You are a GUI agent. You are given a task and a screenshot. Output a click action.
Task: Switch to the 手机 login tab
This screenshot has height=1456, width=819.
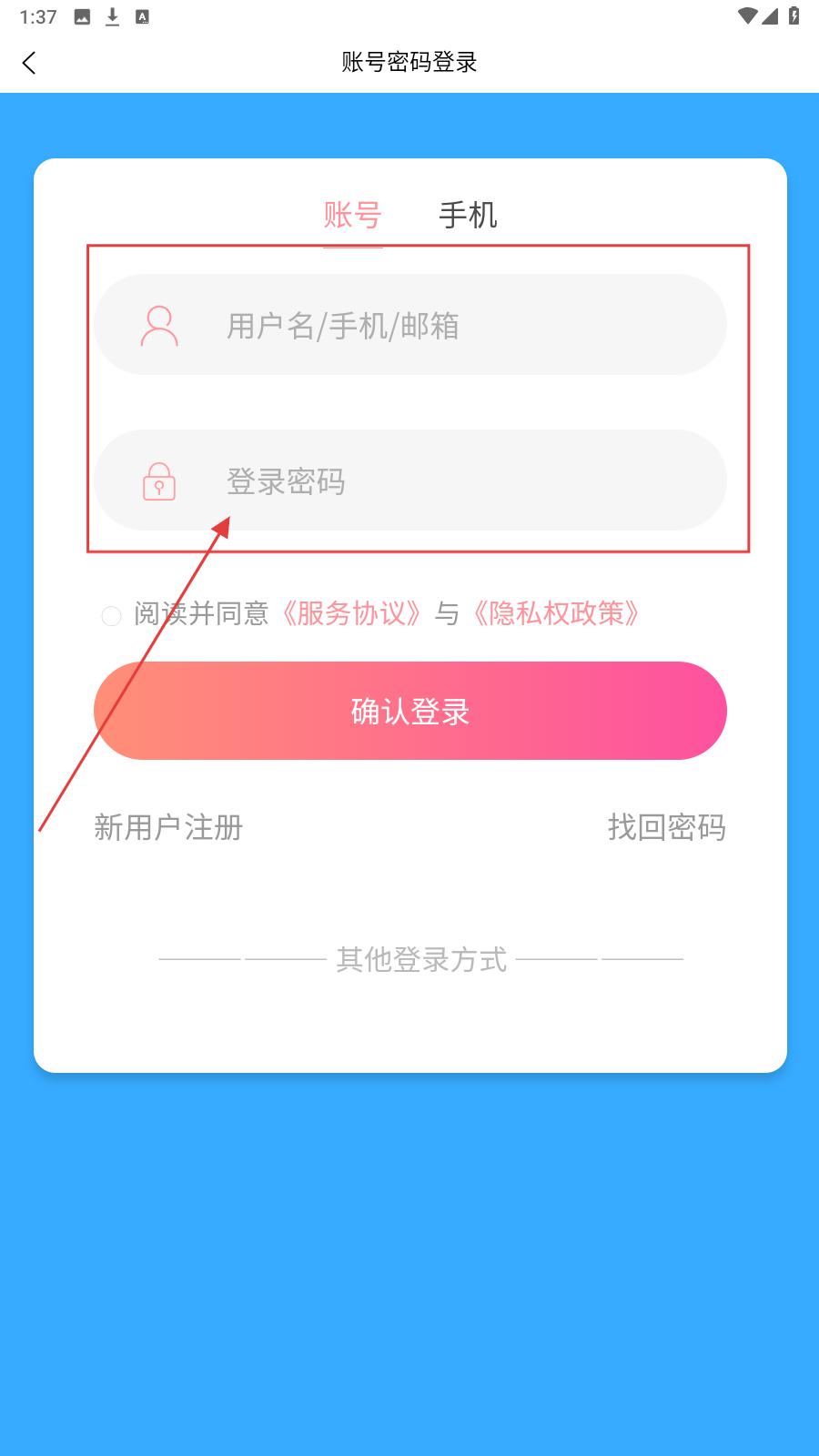pyautogui.click(x=468, y=216)
